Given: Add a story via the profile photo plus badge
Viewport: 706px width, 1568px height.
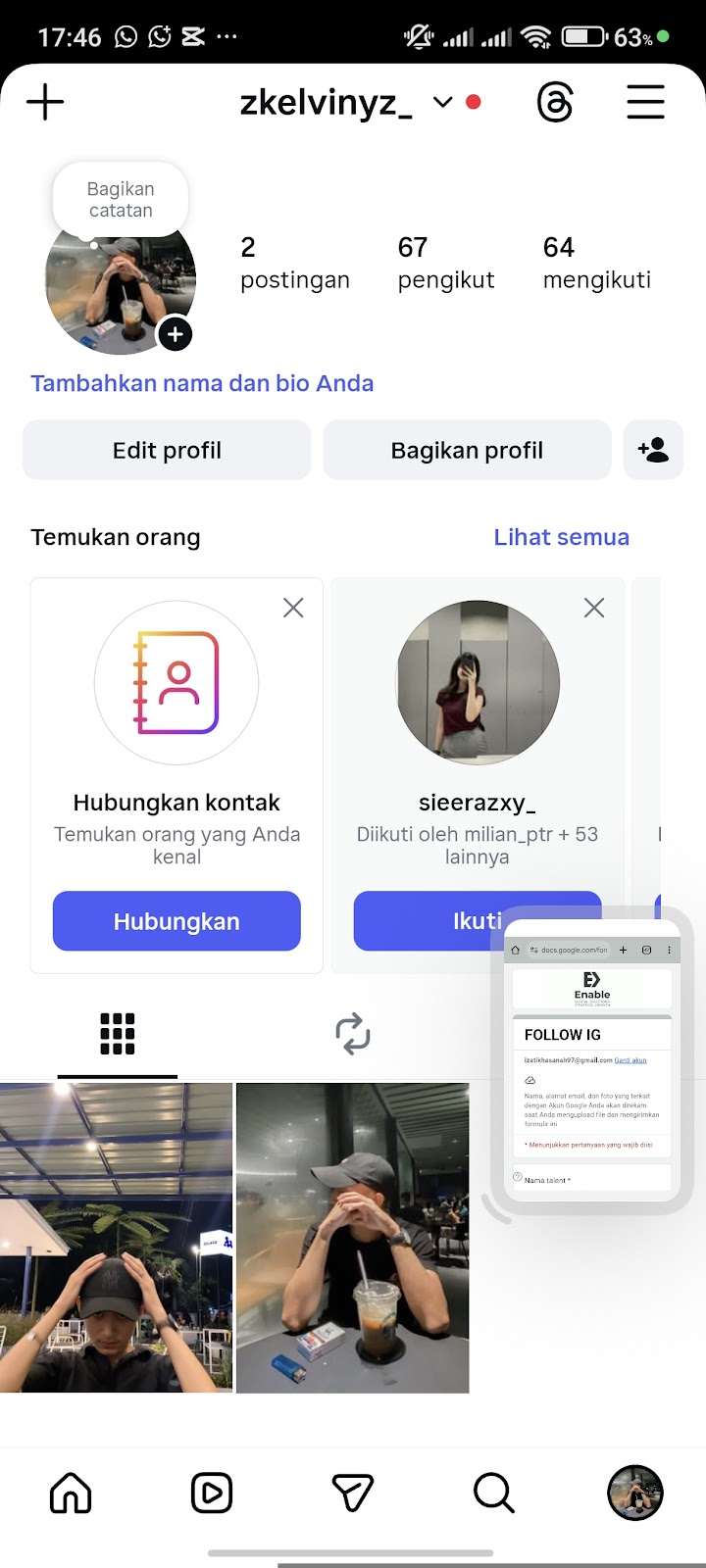Looking at the screenshot, I should tap(175, 335).
